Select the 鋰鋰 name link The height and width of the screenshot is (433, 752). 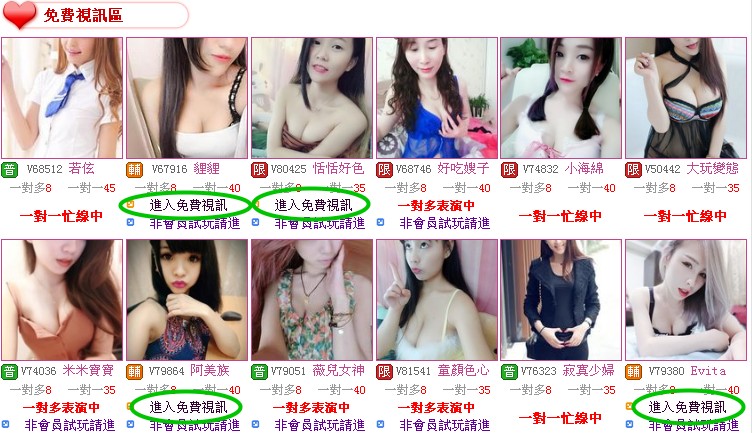point(205,169)
